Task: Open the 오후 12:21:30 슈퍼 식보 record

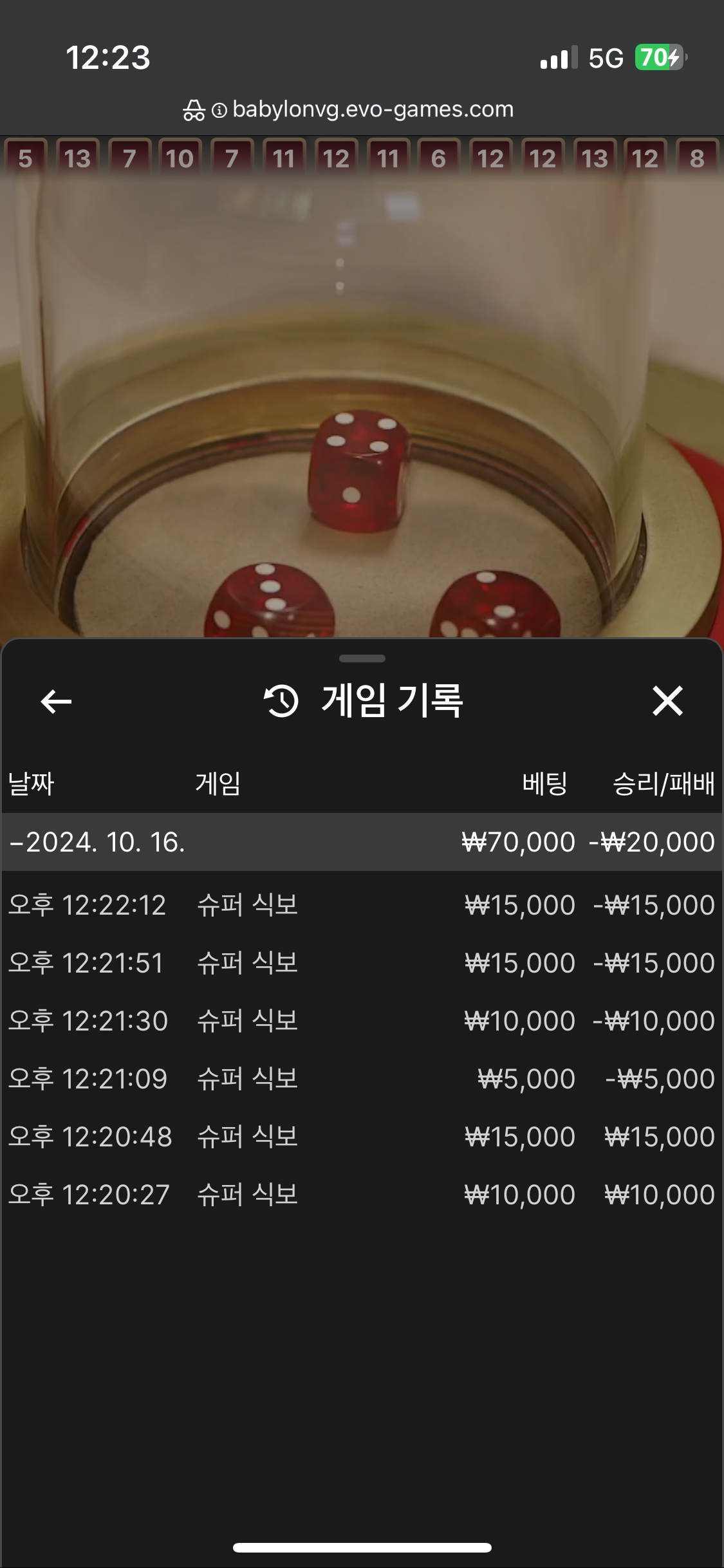Action: tap(360, 1021)
